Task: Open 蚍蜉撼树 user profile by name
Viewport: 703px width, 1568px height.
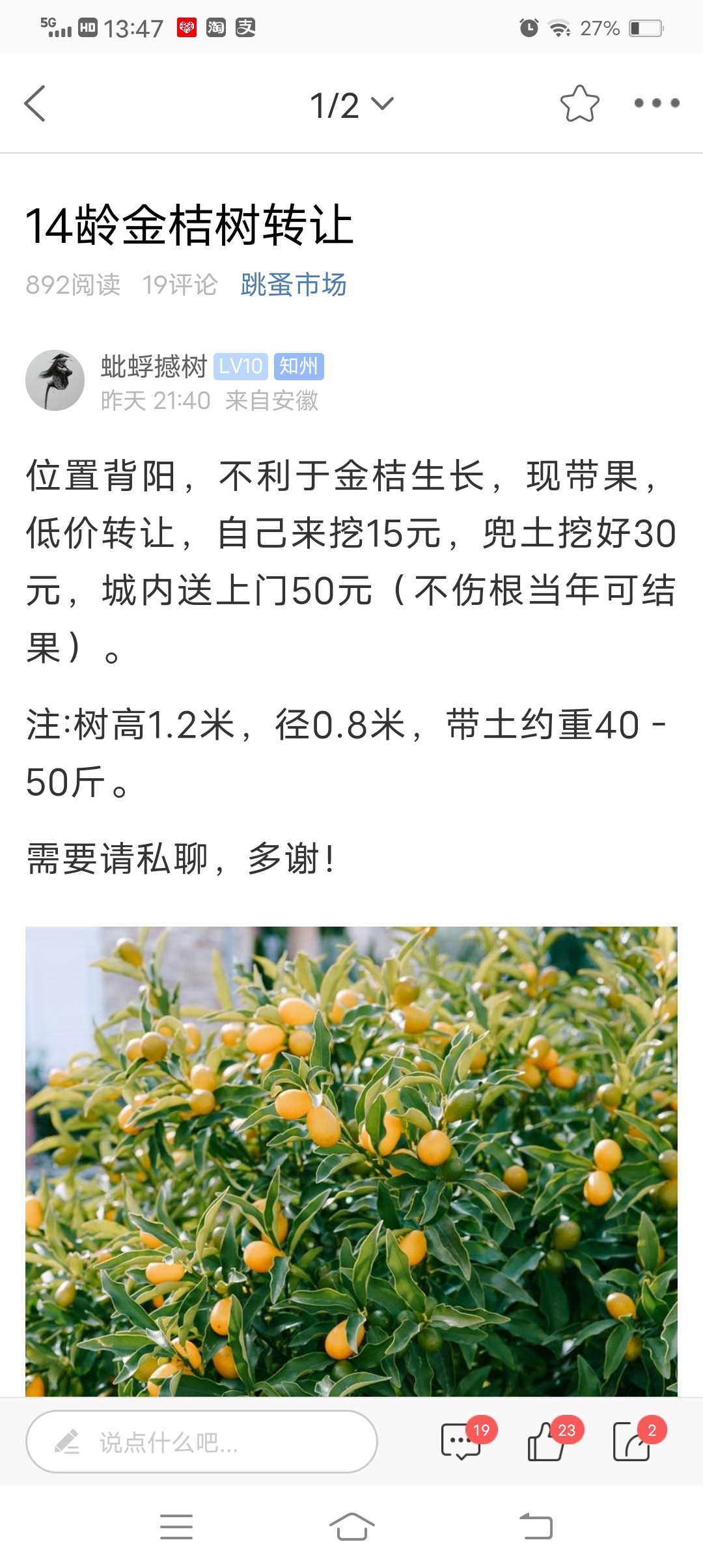Action: (154, 367)
